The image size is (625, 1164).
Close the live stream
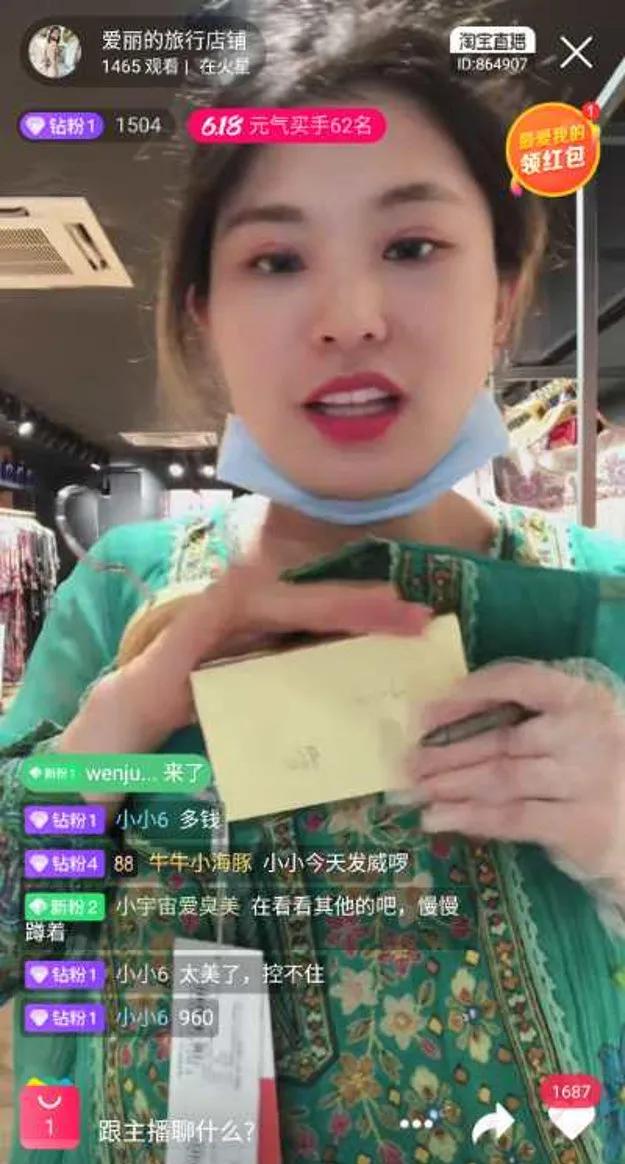pos(576,52)
